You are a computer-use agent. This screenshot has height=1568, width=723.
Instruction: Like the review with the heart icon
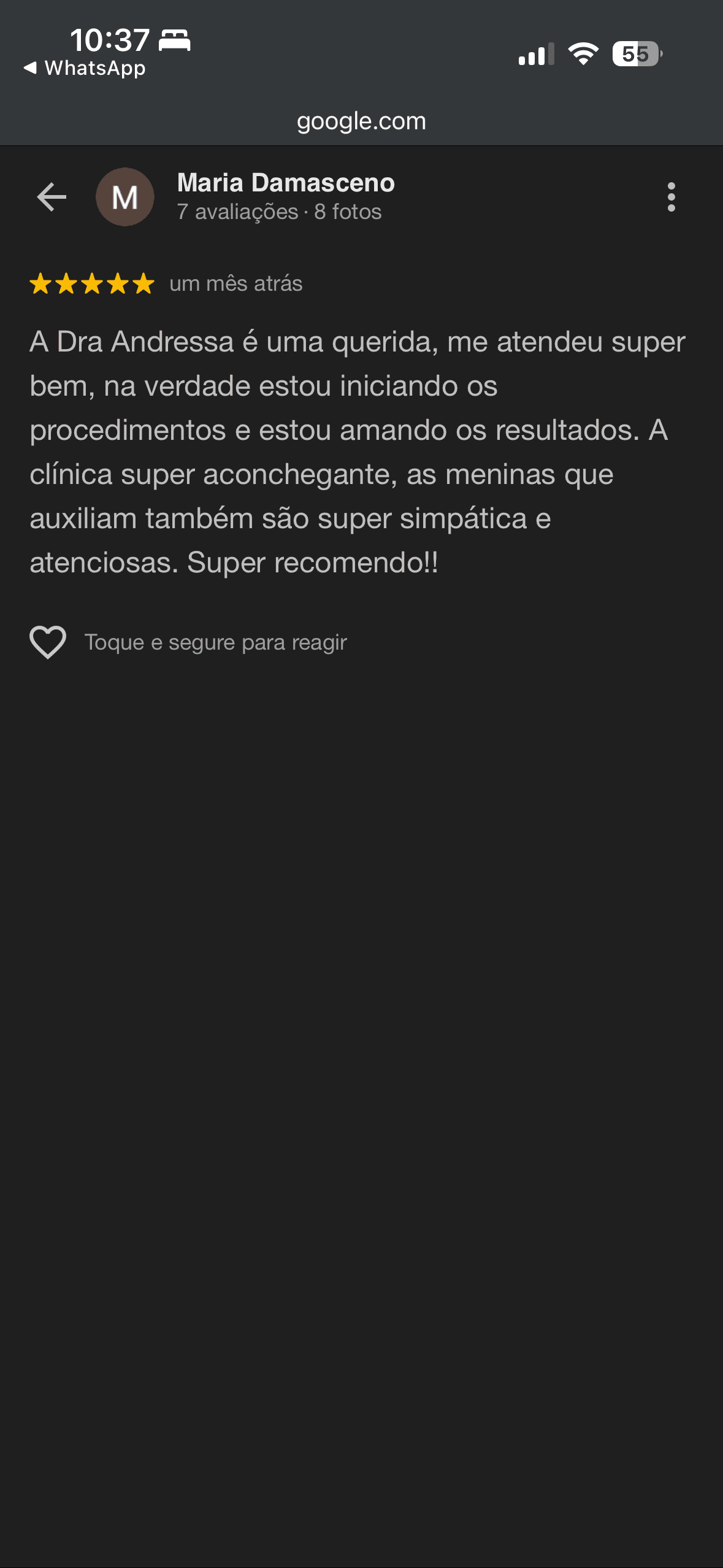(48, 642)
